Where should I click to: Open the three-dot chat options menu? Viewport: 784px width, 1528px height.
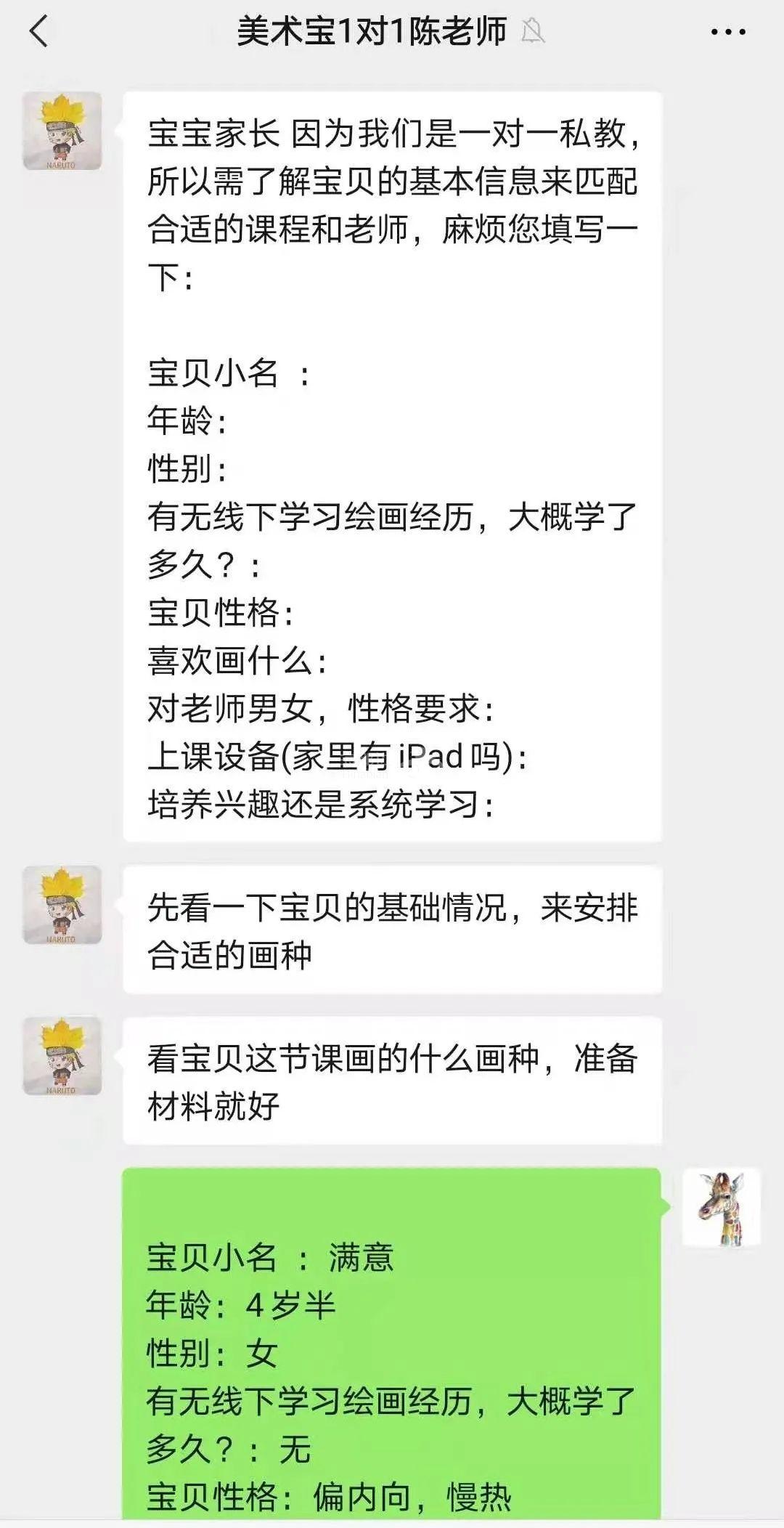(728, 32)
